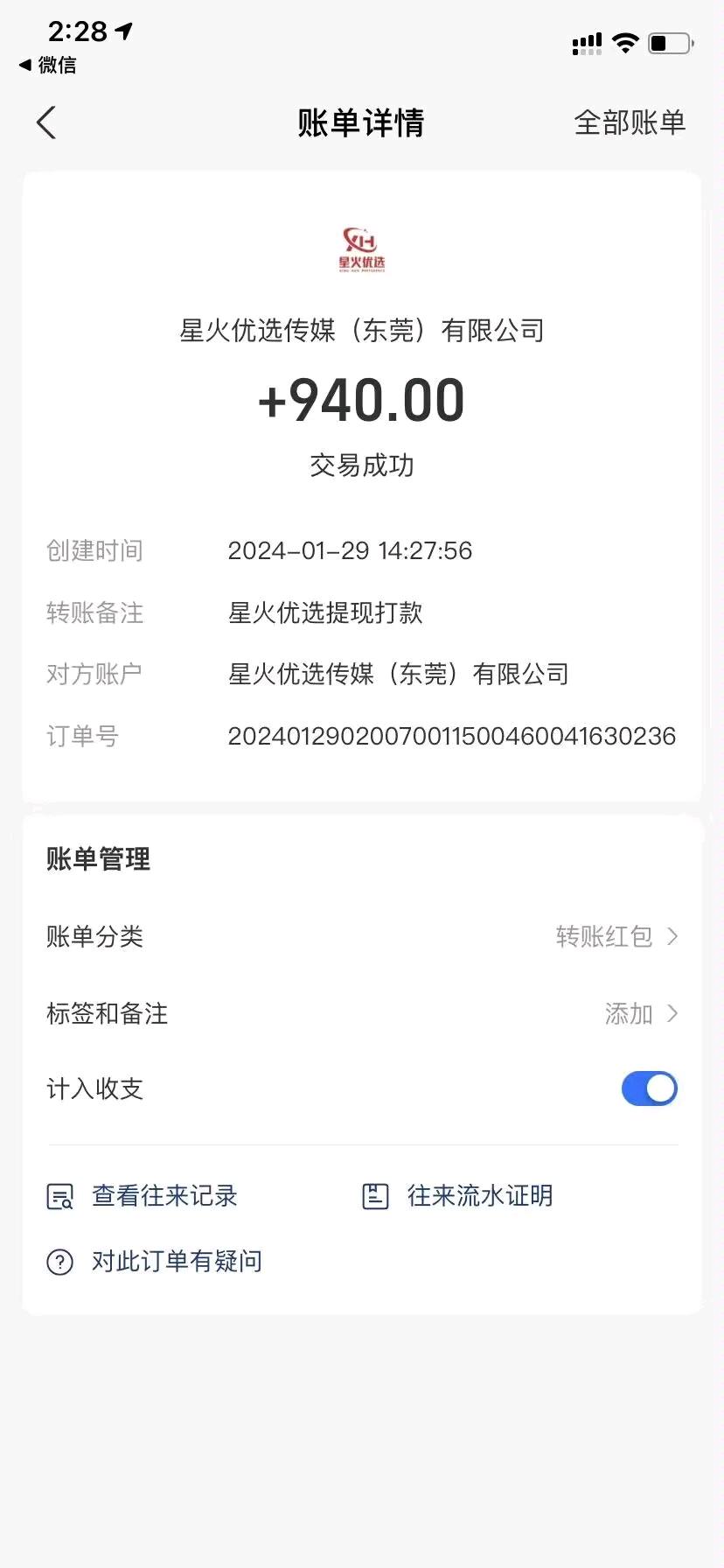Open 全部账单 to view all bills

pyautogui.click(x=630, y=122)
